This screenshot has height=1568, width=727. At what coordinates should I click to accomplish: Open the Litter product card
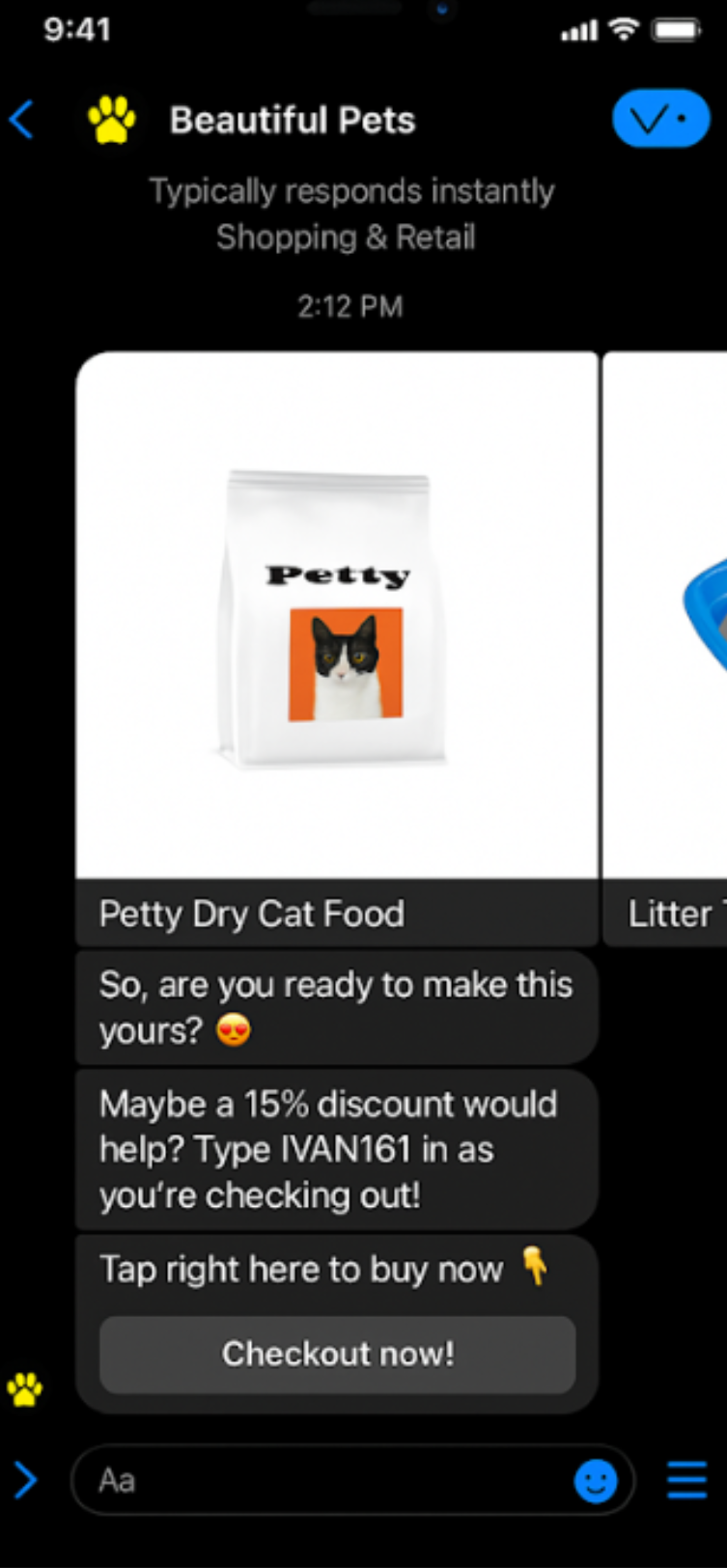point(666,647)
